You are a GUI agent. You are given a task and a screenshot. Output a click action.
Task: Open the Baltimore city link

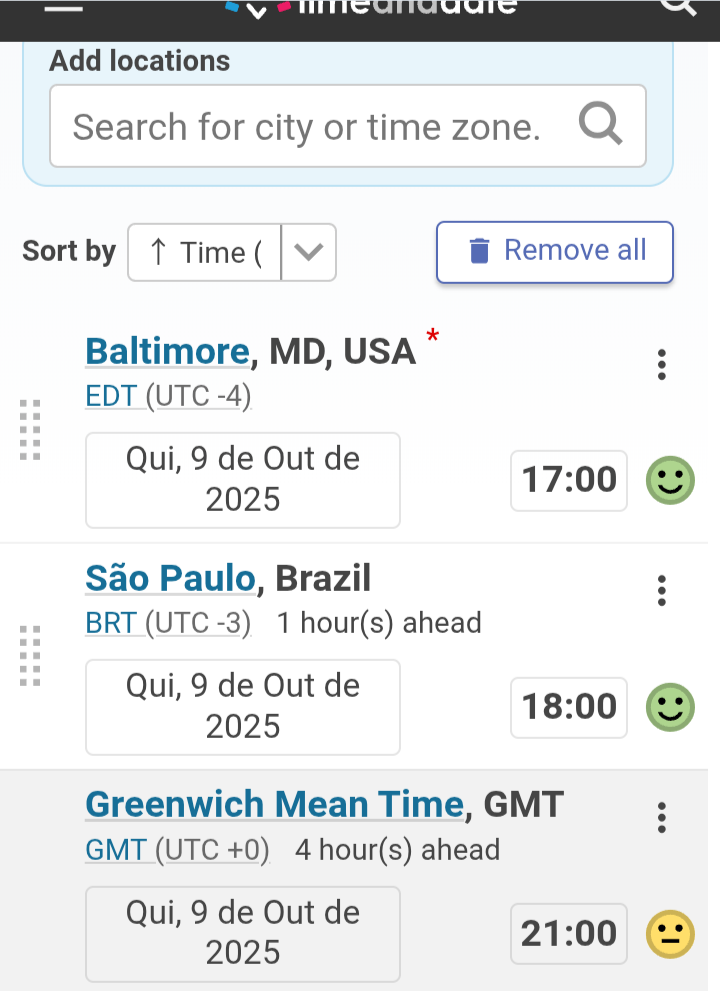[x=167, y=351]
